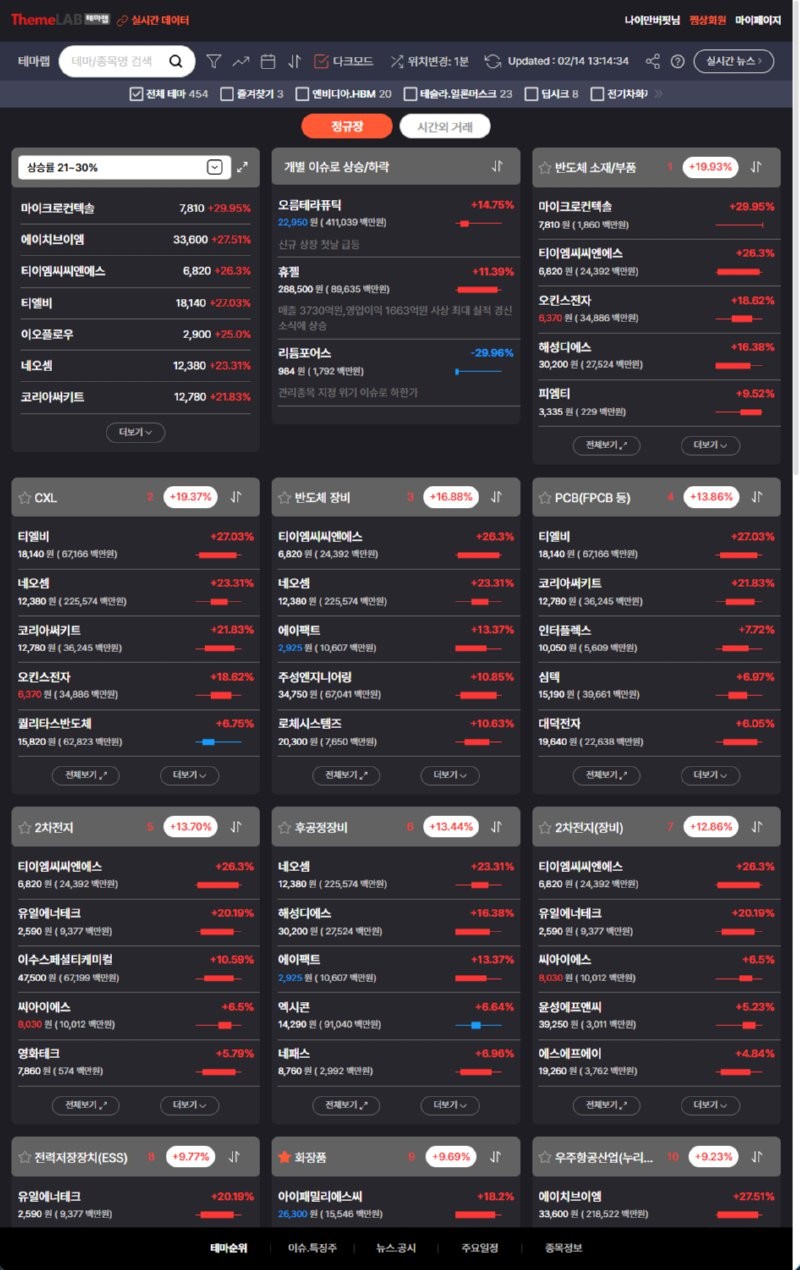This screenshot has width=800, height=1270.
Task: Tap 전체보기 in 반도체 소재/부품 card
Action: [x=606, y=445]
